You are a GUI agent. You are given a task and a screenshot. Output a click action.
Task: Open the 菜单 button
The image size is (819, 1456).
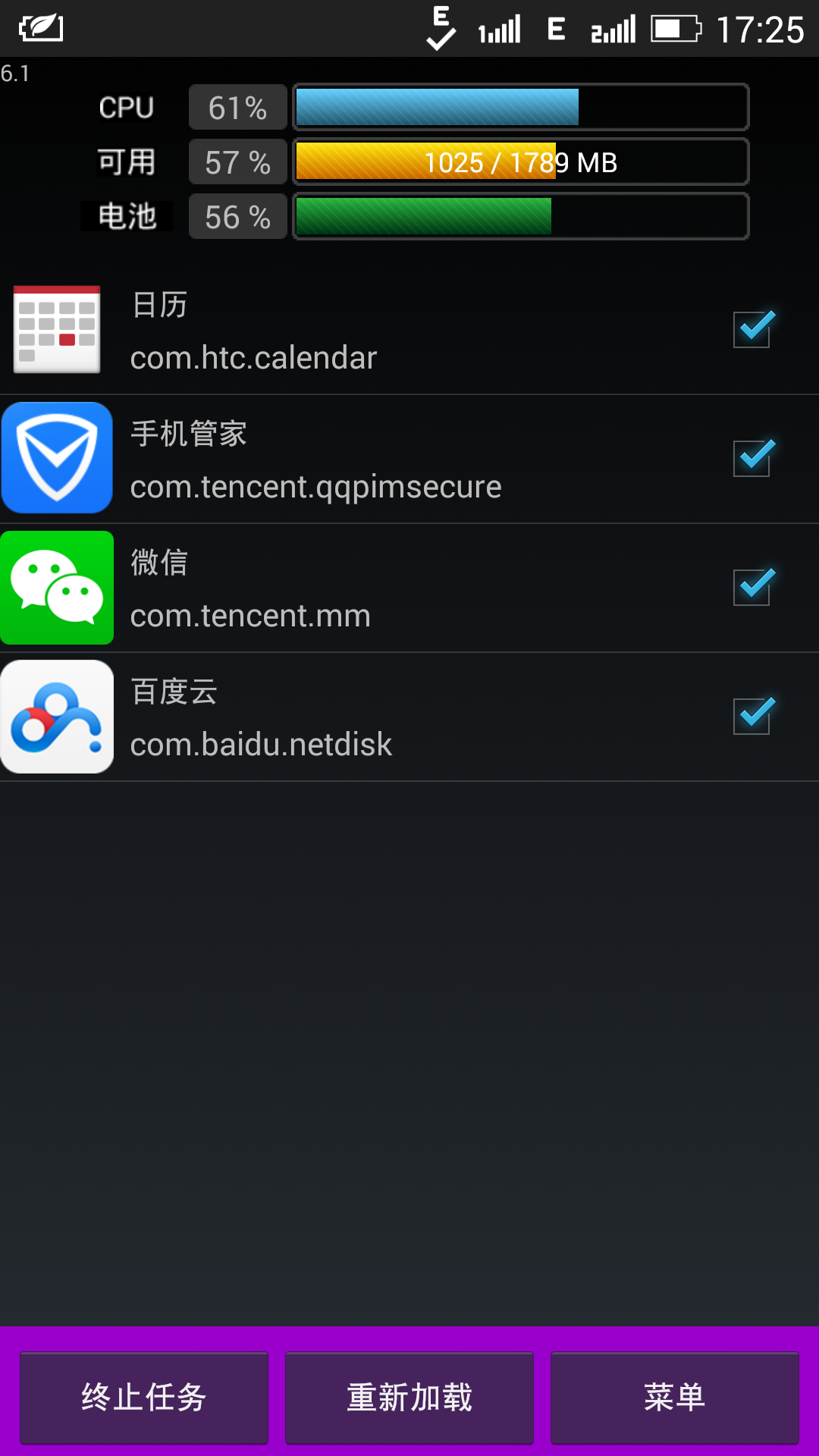point(674,1397)
